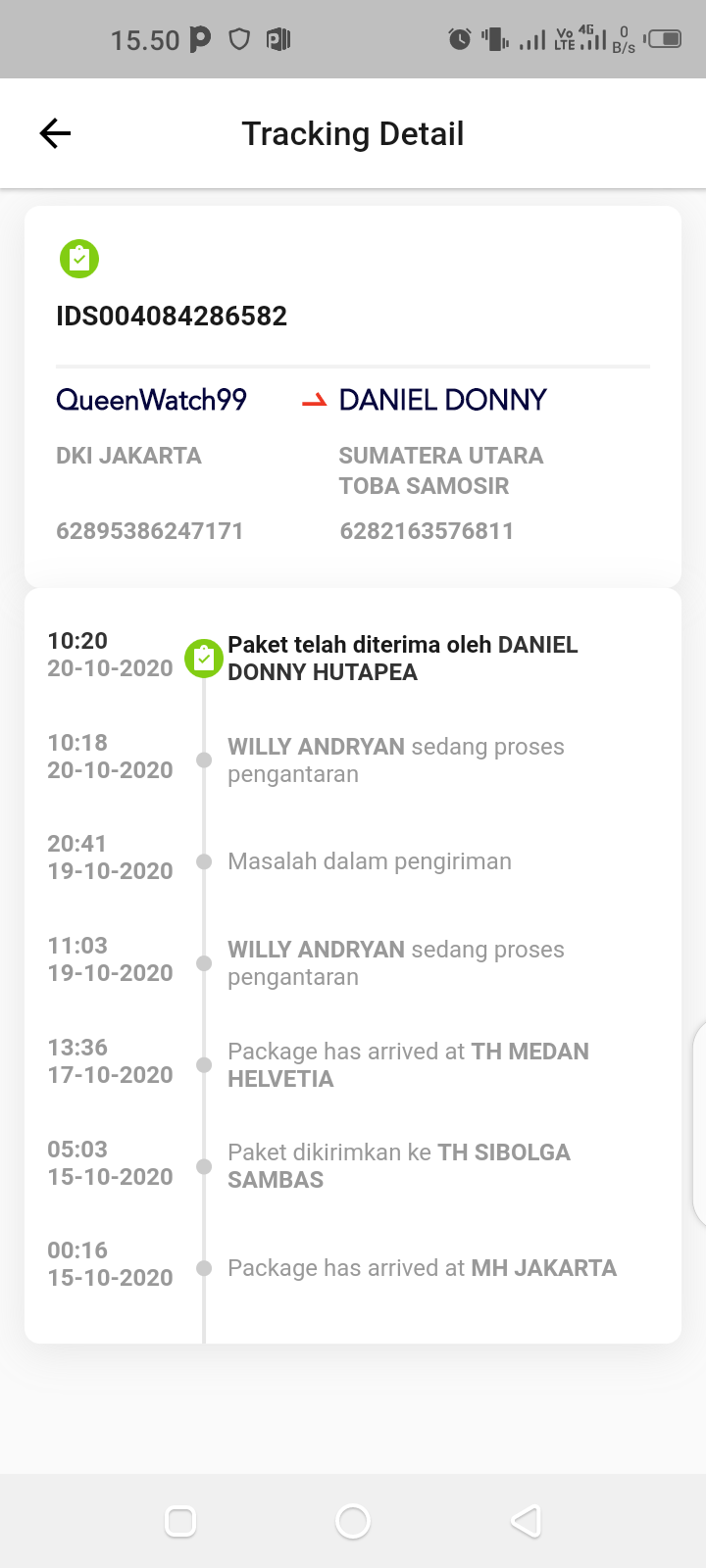
Task: Go back from Tracking Detail
Action: tap(55, 133)
